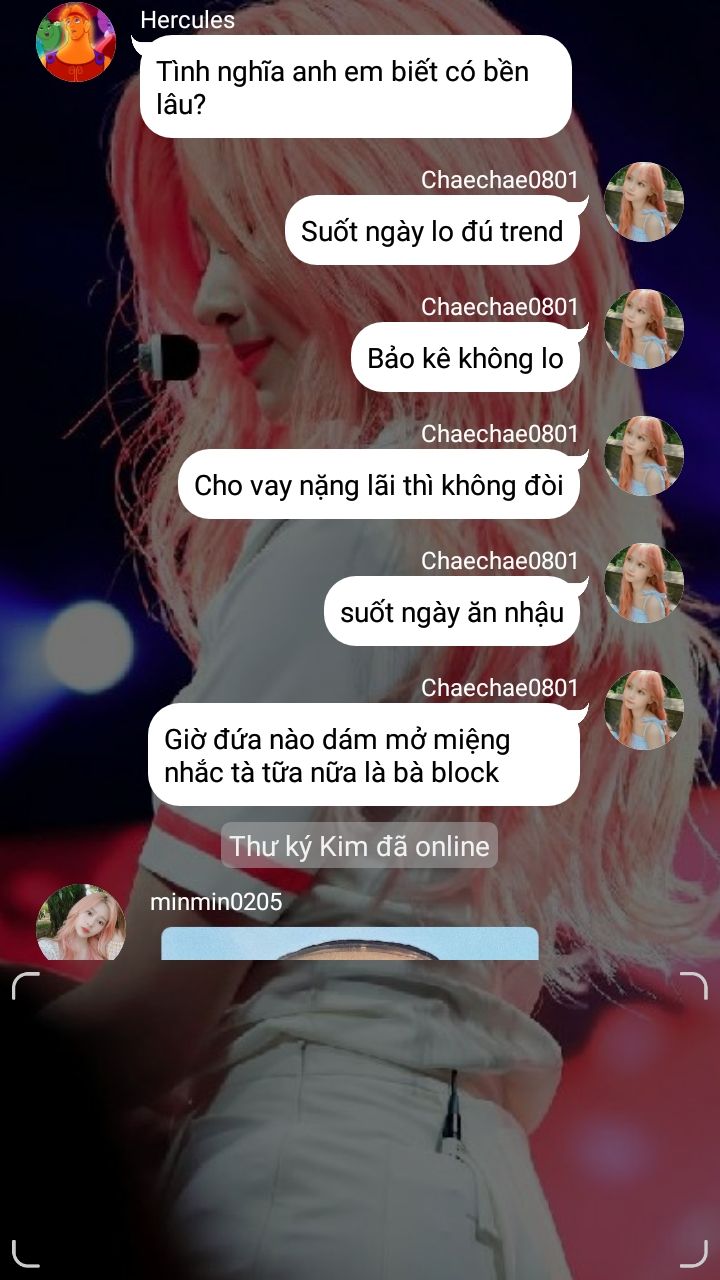Screen dimensions: 720x1280
Task: Tap the bracketed area to show next message
Action: point(360,1119)
